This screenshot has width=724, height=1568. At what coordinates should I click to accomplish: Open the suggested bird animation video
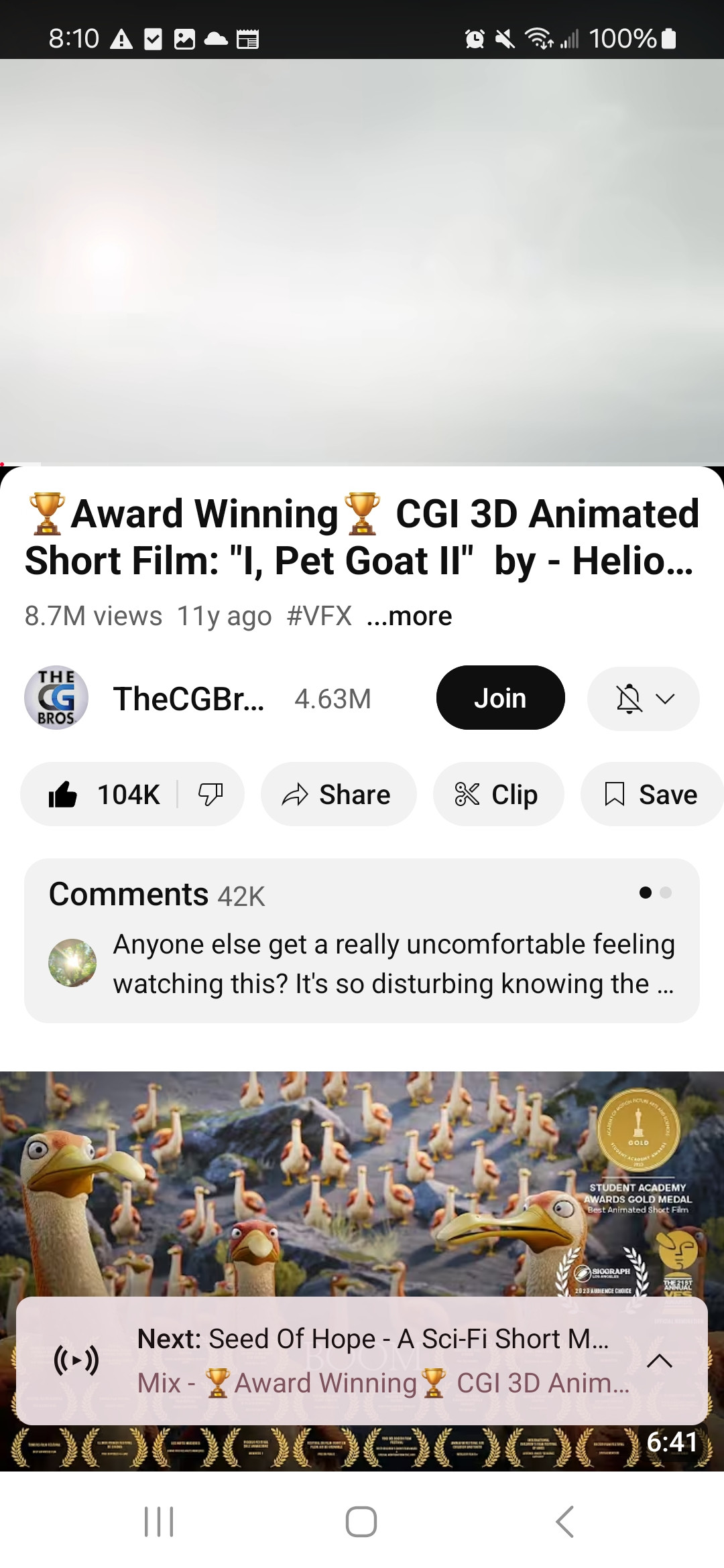pyautogui.click(x=362, y=1179)
